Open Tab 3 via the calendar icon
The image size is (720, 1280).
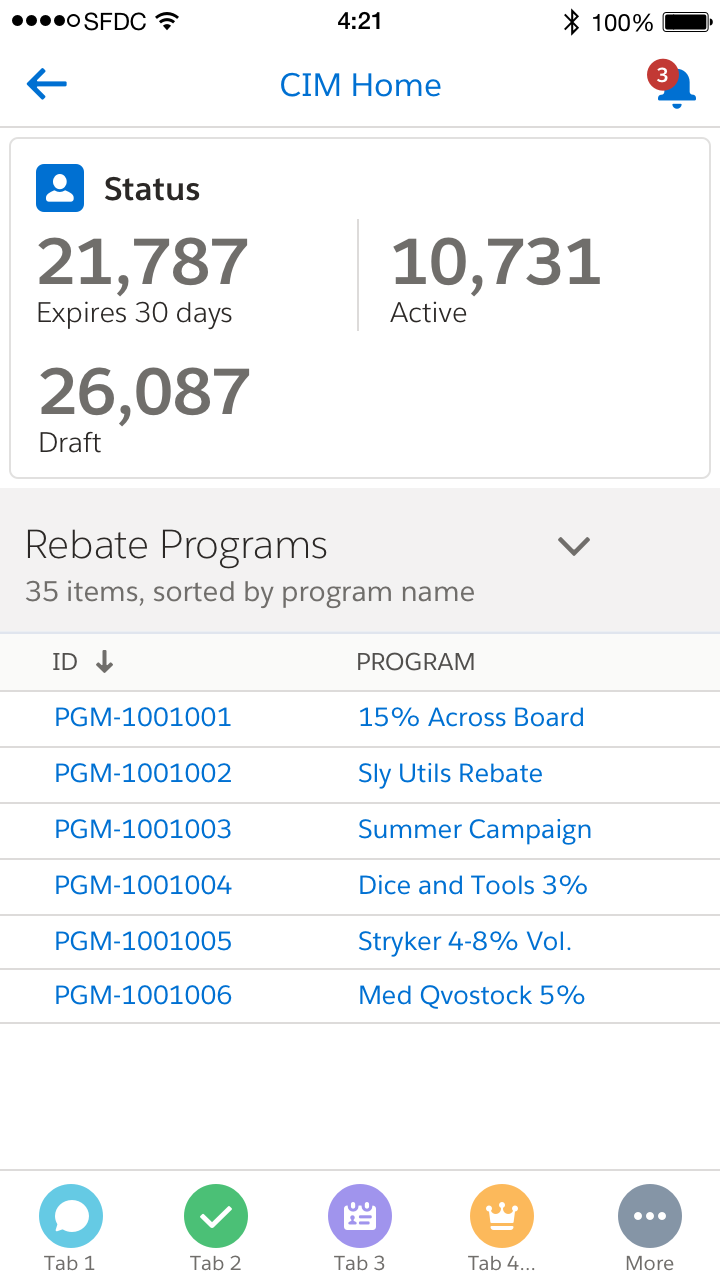click(x=360, y=1215)
